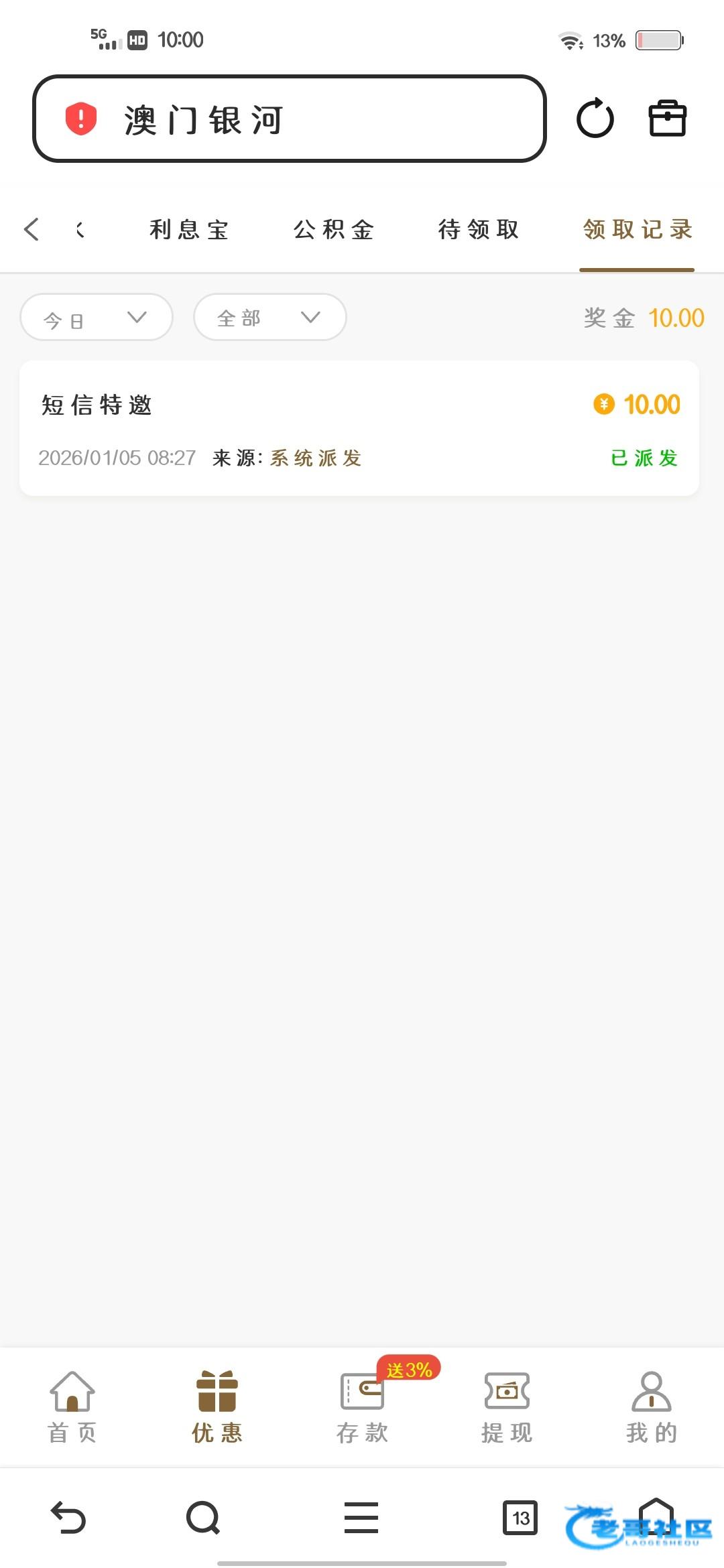Open the browser search icon
The image size is (724, 1568).
click(x=203, y=1518)
